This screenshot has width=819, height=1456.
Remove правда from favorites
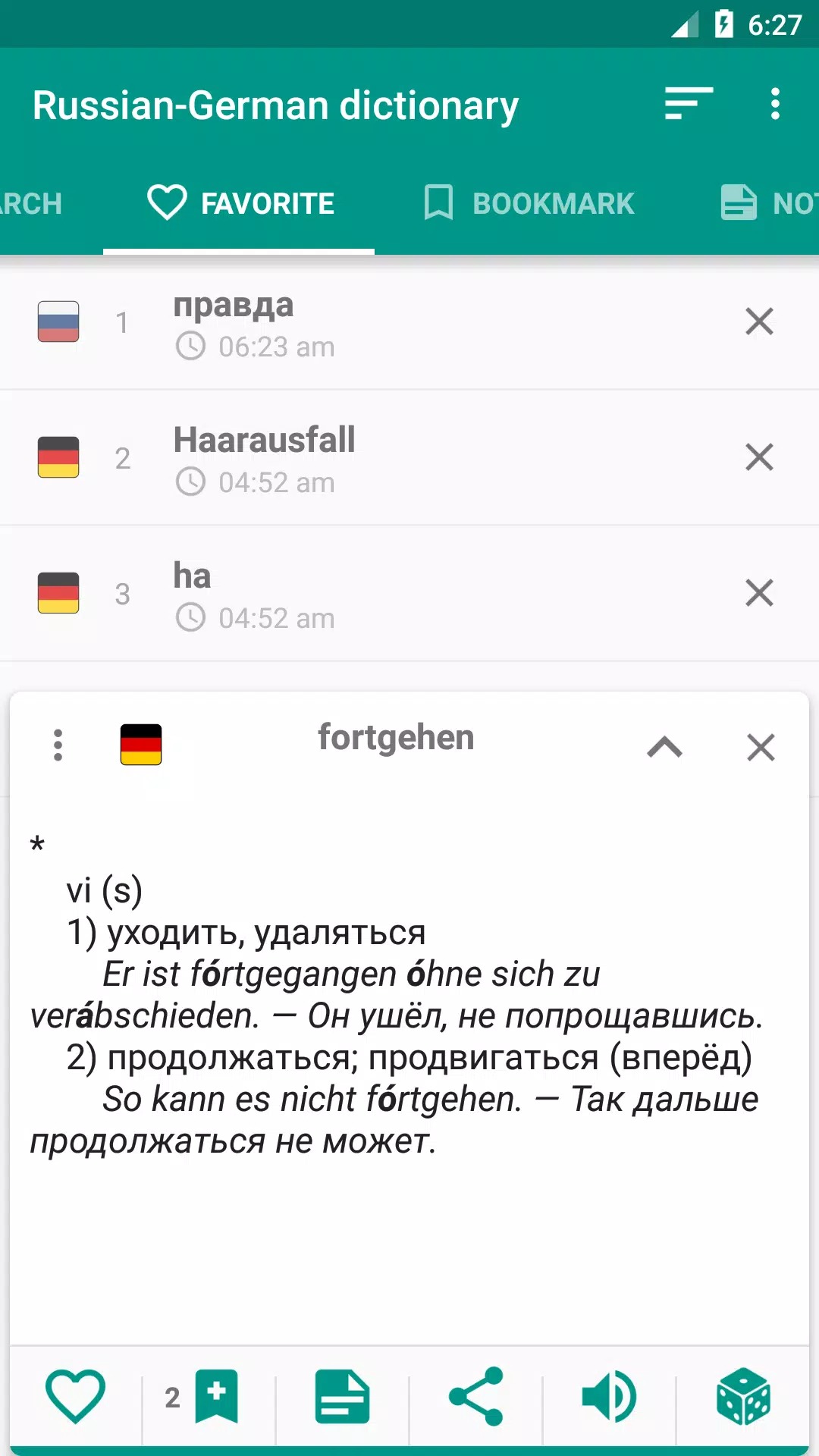[759, 322]
